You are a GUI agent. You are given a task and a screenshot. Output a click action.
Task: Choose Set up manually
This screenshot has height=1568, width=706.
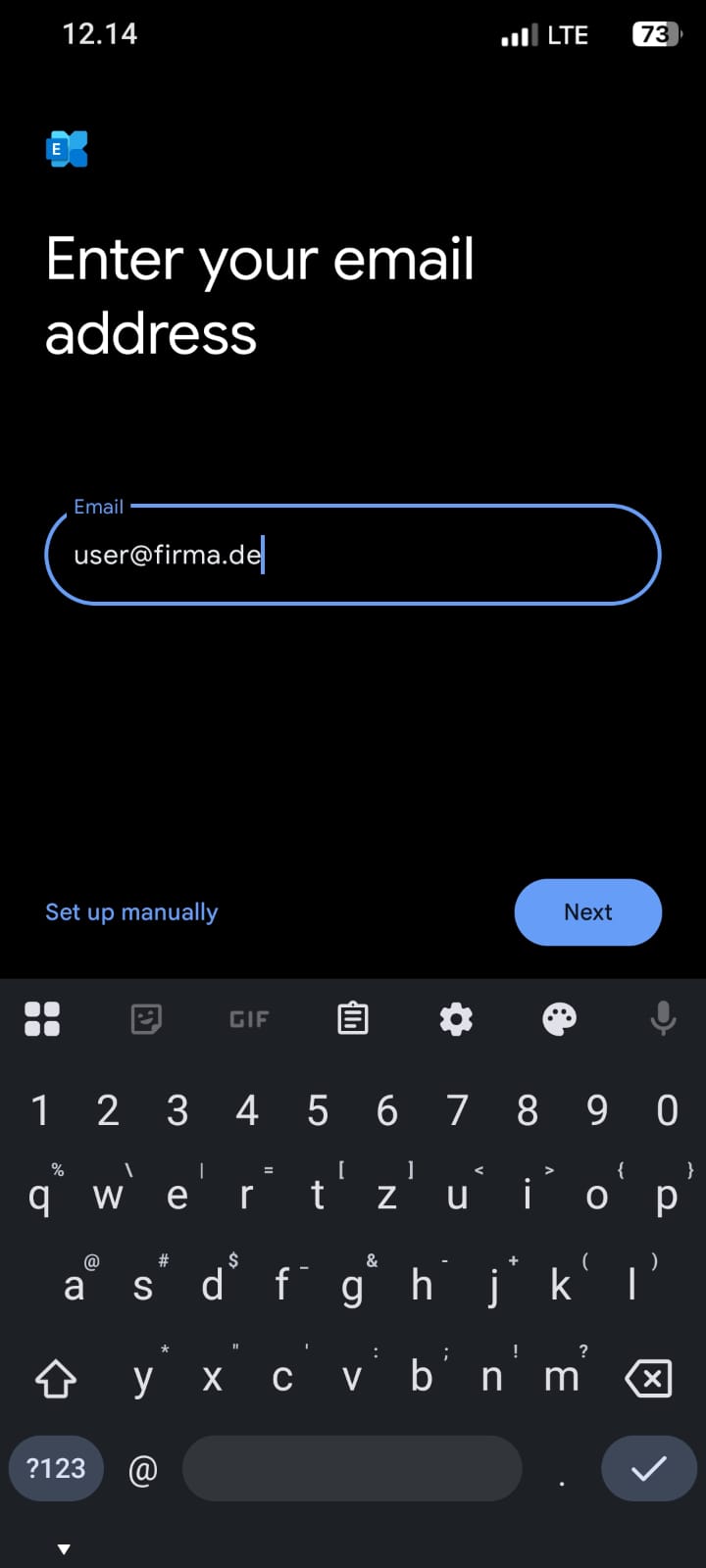pos(131,912)
